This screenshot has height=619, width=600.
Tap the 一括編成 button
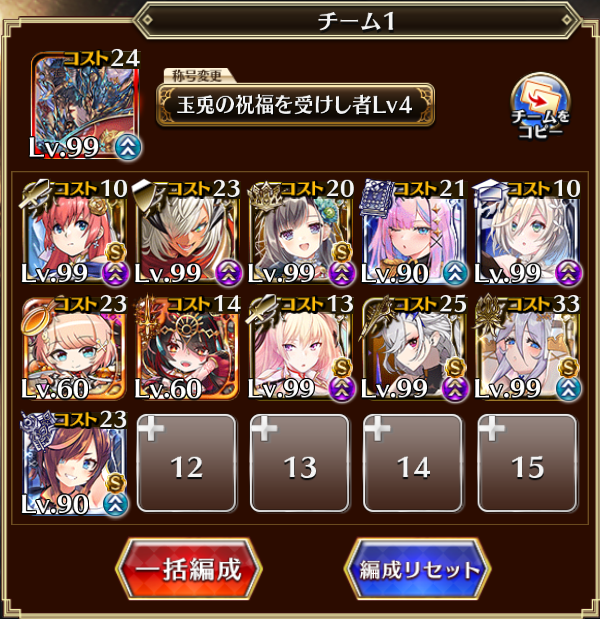click(x=188, y=569)
